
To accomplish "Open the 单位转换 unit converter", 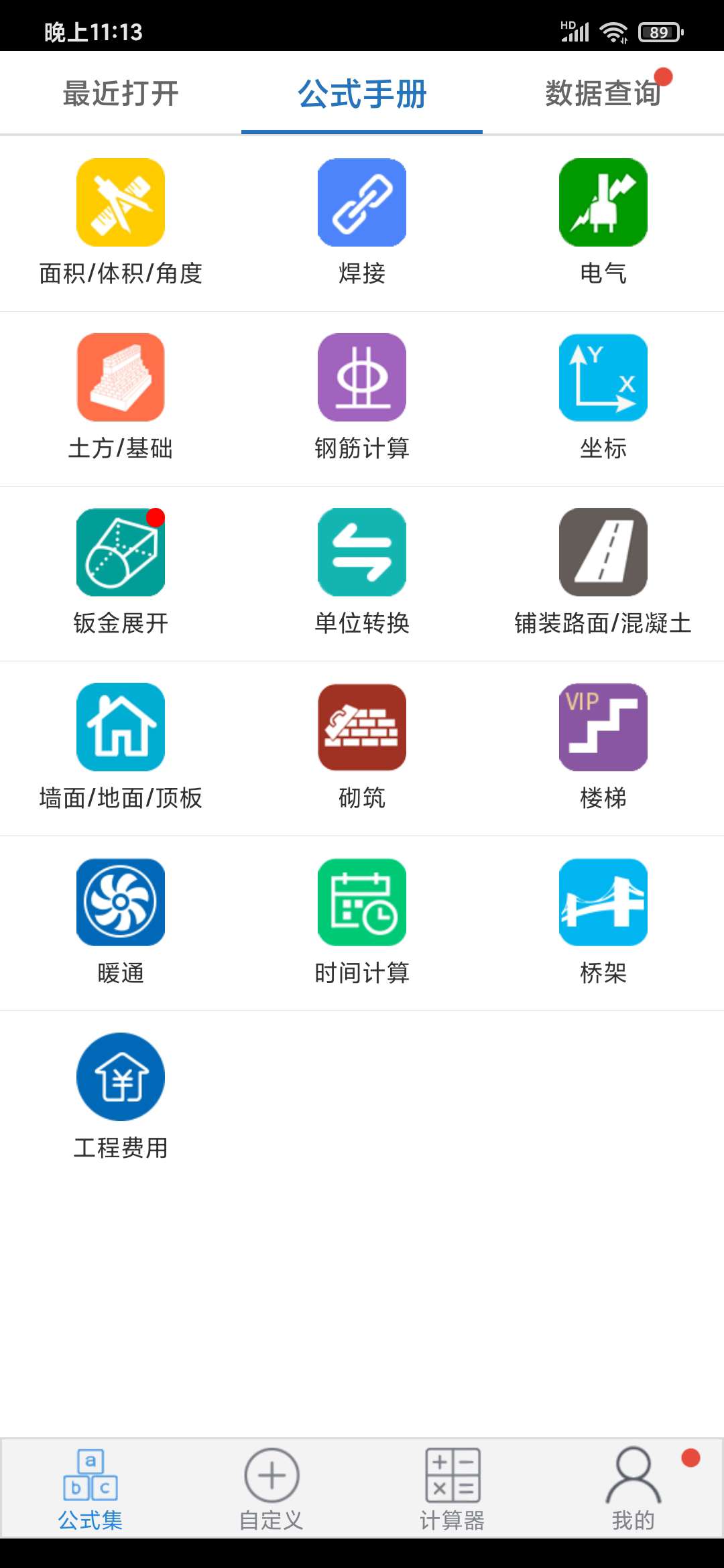I will [361, 553].
